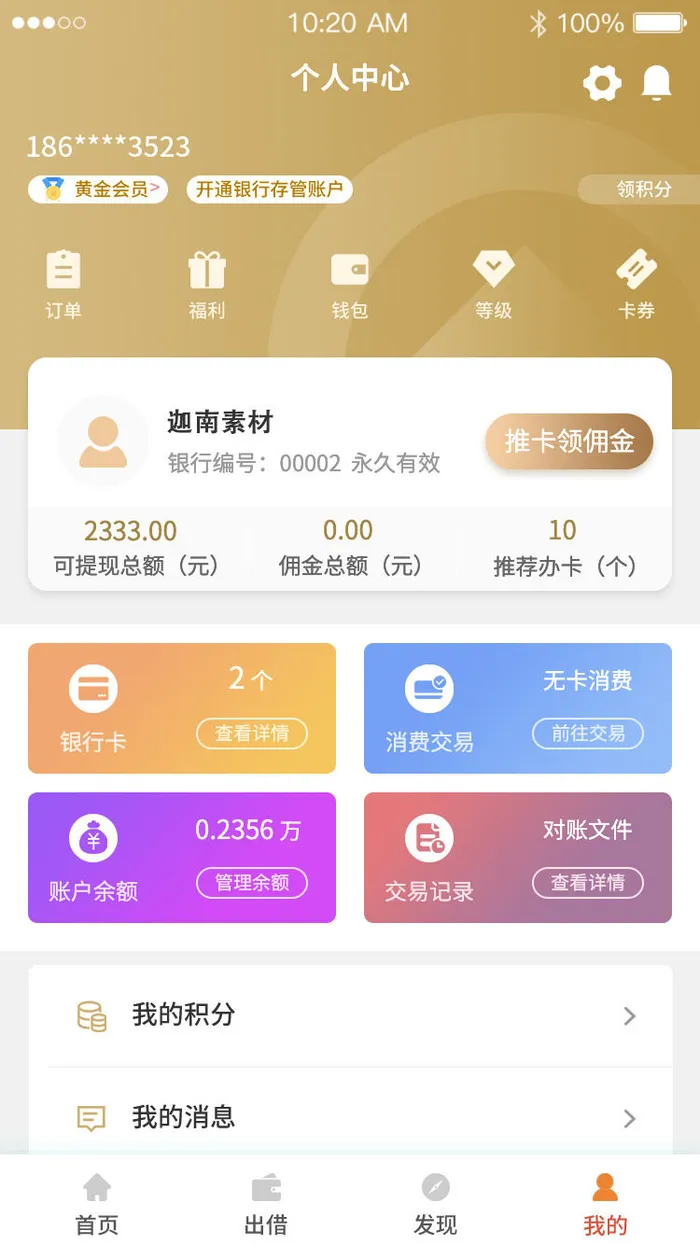
Task: Tap the 领积分 button
Action: (640, 189)
